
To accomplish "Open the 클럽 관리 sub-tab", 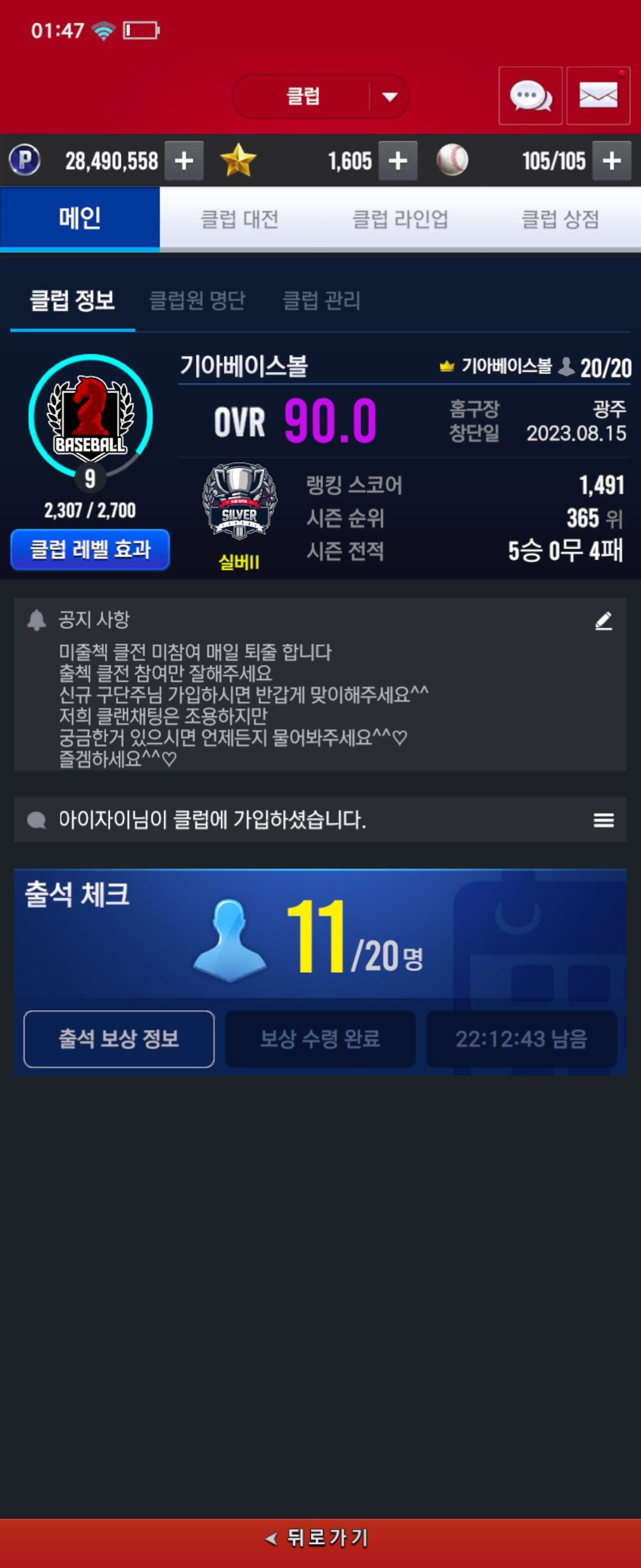I will 321,300.
